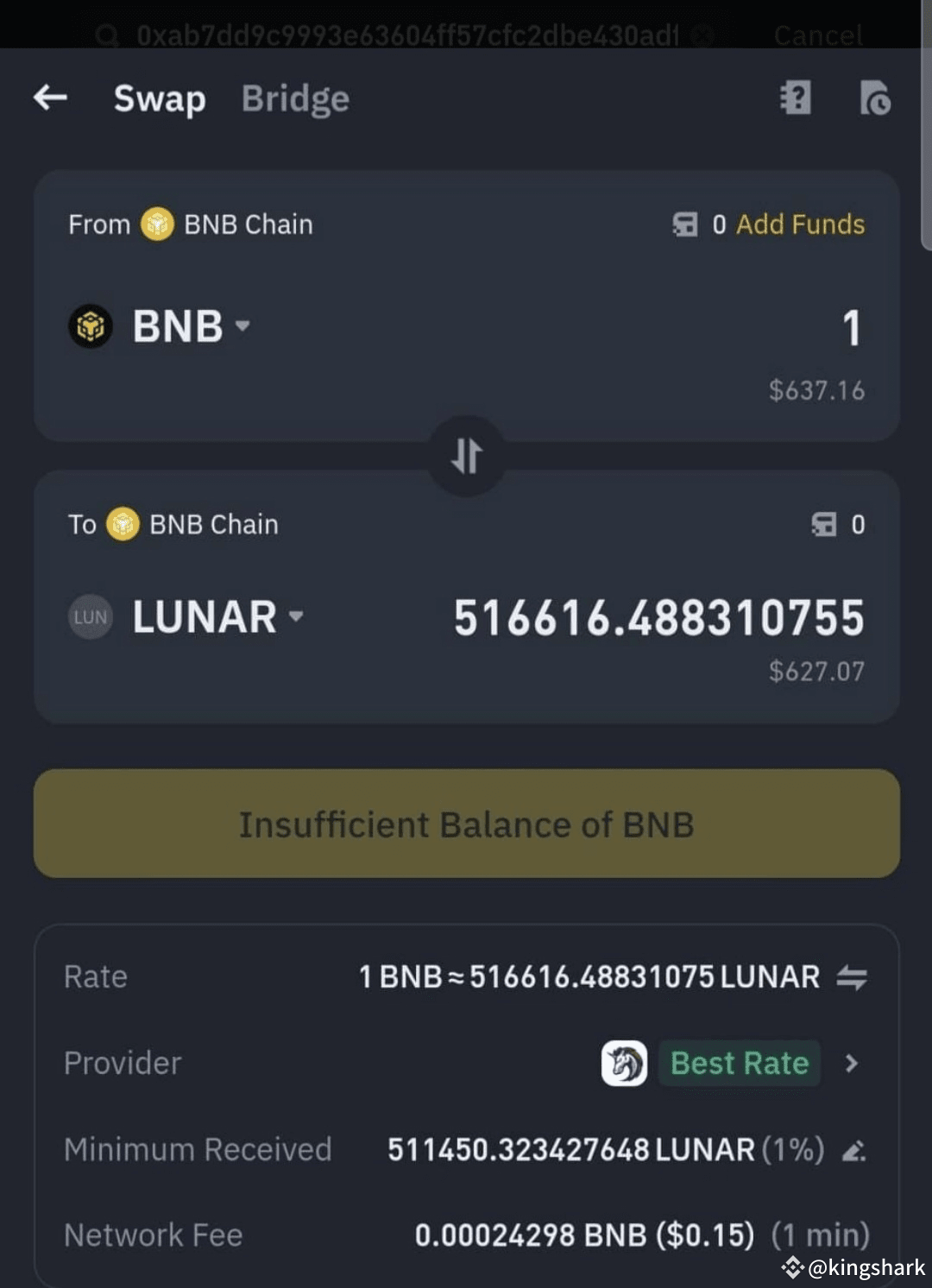Switch to the Bridge tab
The width and height of the screenshot is (932, 1288).
click(x=295, y=99)
